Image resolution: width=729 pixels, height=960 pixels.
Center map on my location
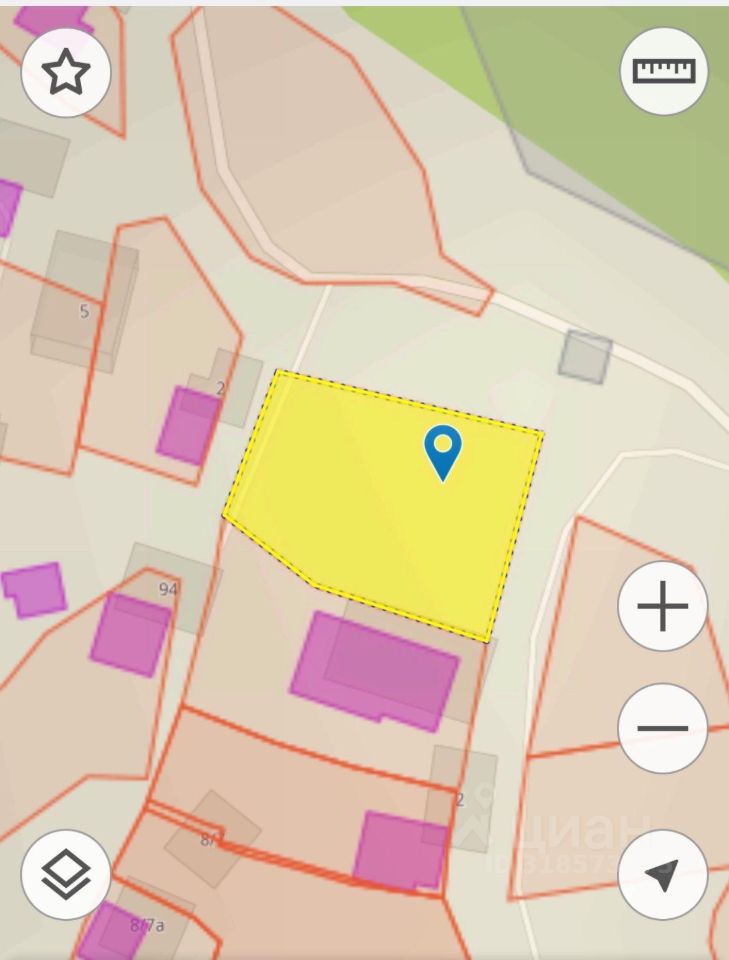click(662, 874)
